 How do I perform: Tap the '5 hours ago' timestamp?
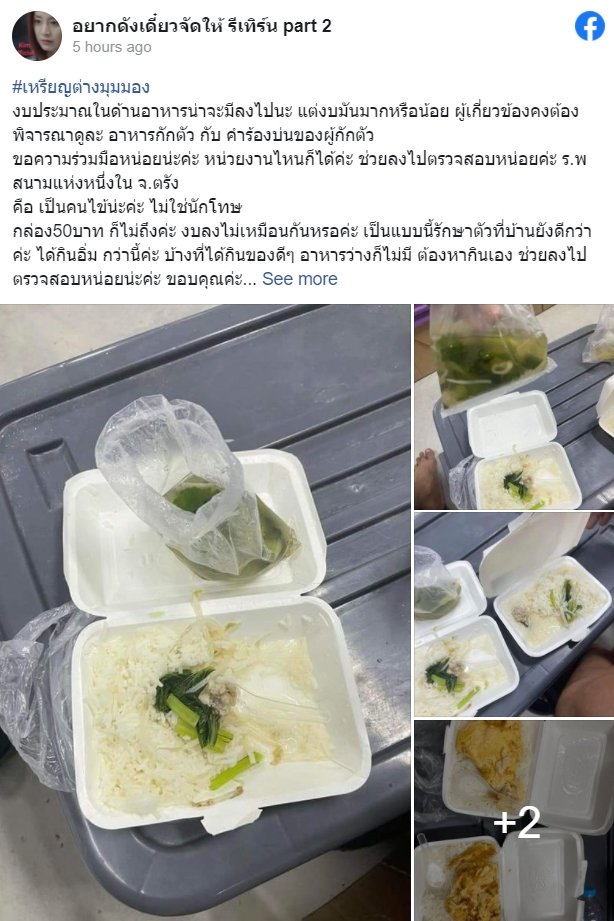112,47
